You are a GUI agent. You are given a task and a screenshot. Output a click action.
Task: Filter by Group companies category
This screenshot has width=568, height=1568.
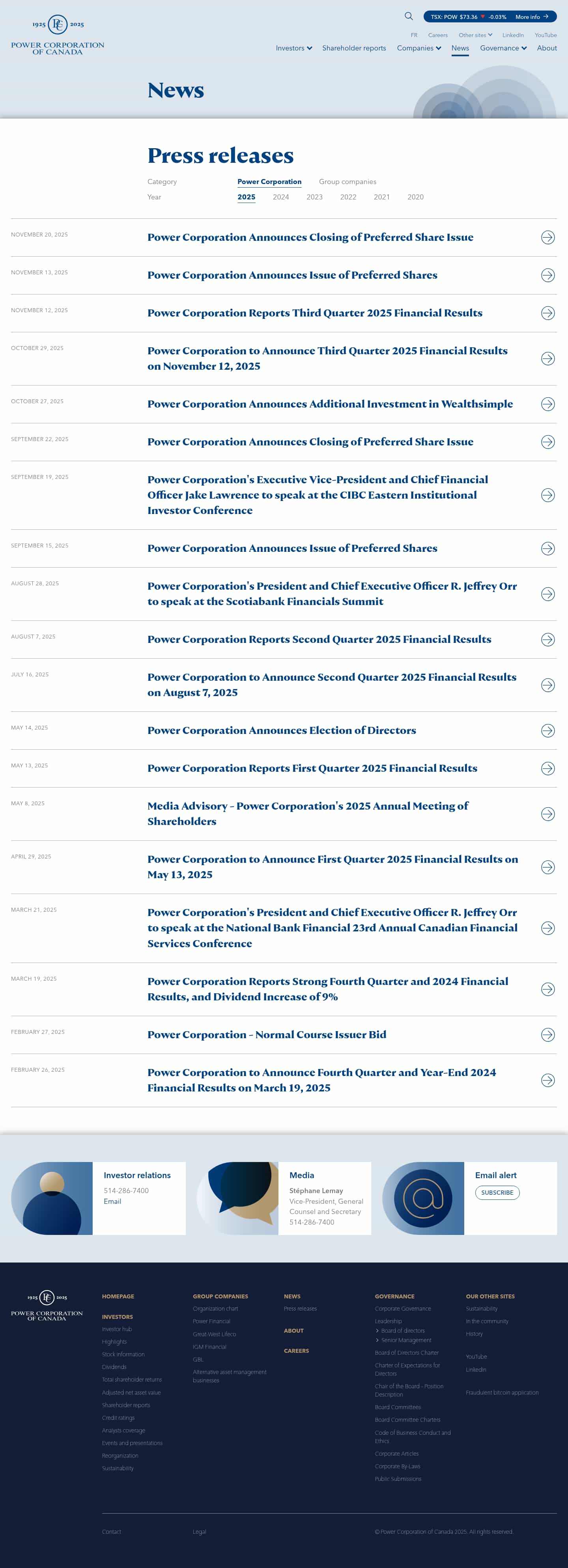(x=348, y=182)
